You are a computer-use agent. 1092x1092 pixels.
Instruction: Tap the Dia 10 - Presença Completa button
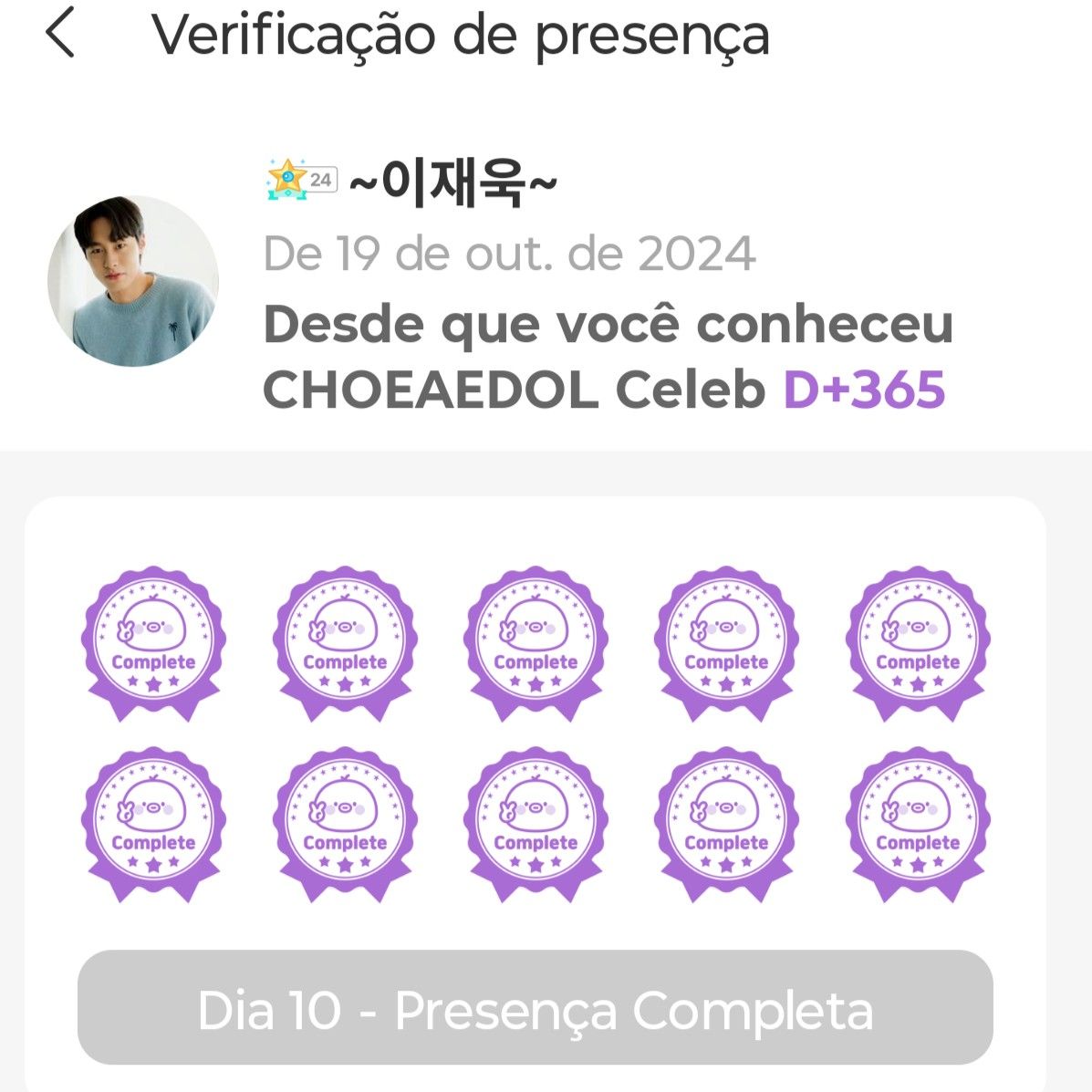coord(536,1008)
